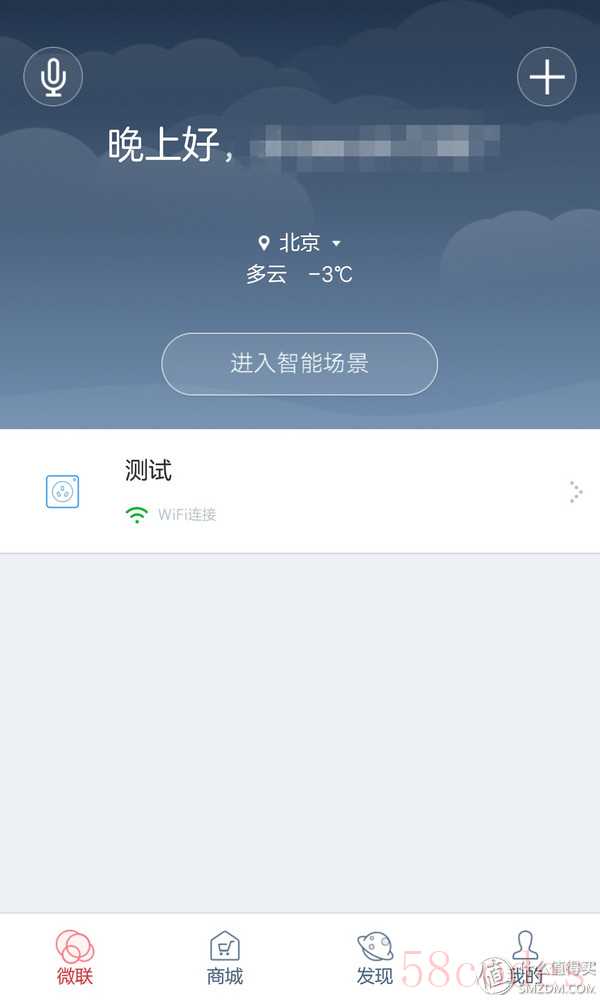This screenshot has width=600, height=1000.
Task: Tap the microphone voice control icon
Action: 53,77
